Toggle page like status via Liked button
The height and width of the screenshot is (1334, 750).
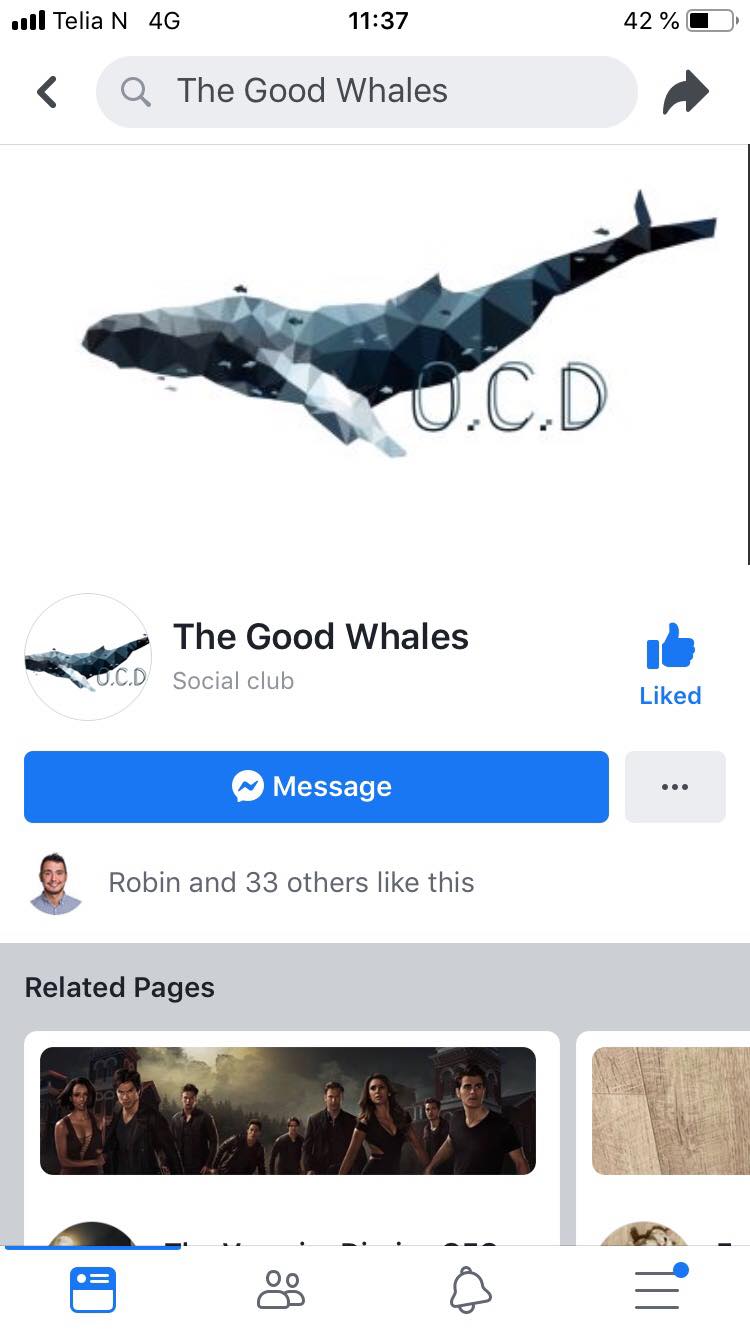click(671, 662)
